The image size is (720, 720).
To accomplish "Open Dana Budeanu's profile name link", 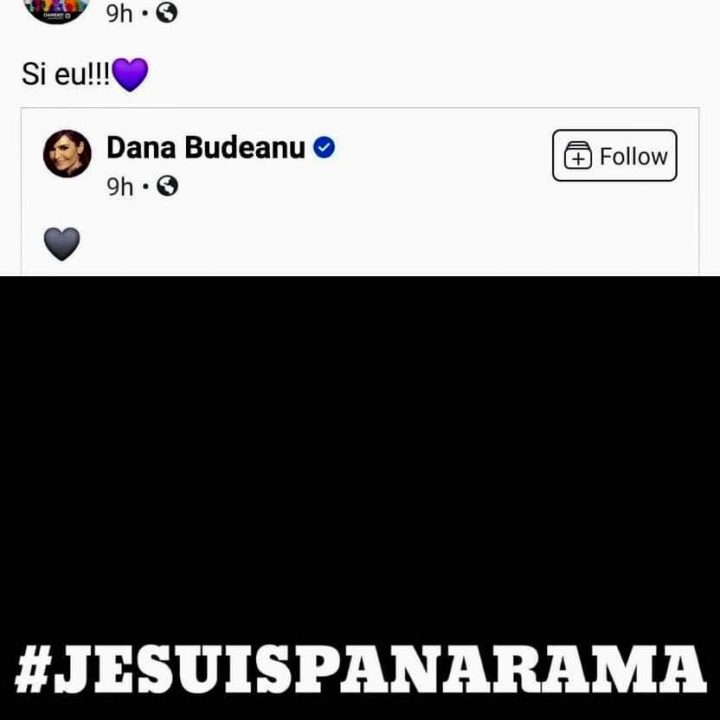I will pos(205,148).
